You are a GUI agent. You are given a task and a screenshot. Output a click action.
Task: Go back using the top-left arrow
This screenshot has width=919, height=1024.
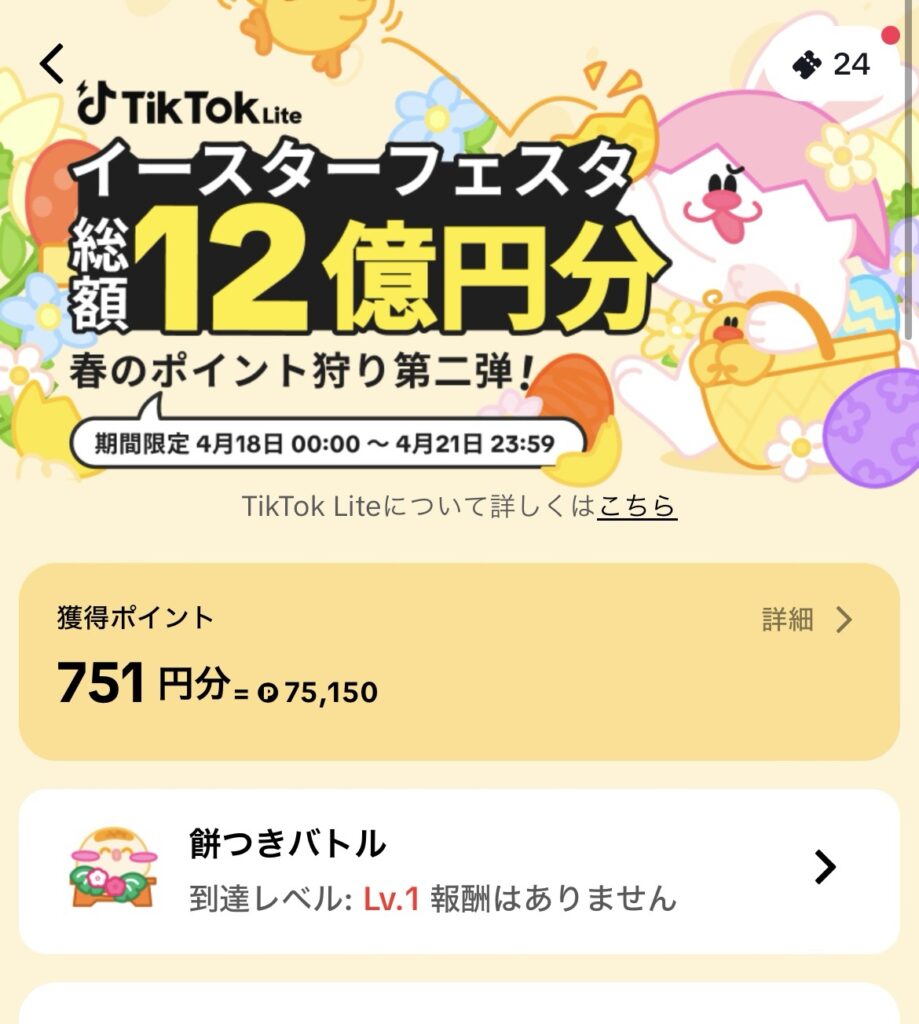click(52, 64)
